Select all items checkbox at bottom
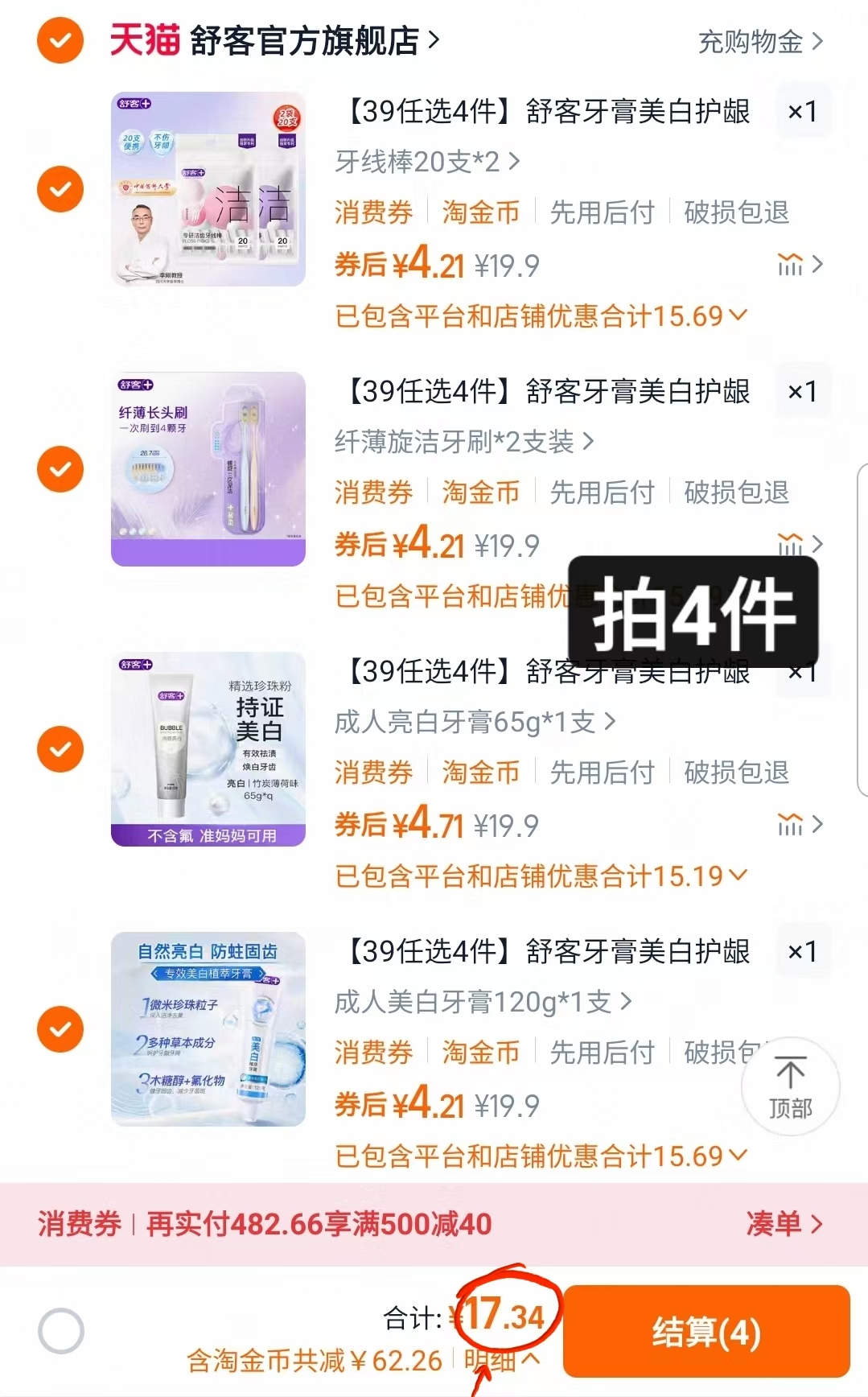The width and height of the screenshot is (868, 1397). 61,1331
